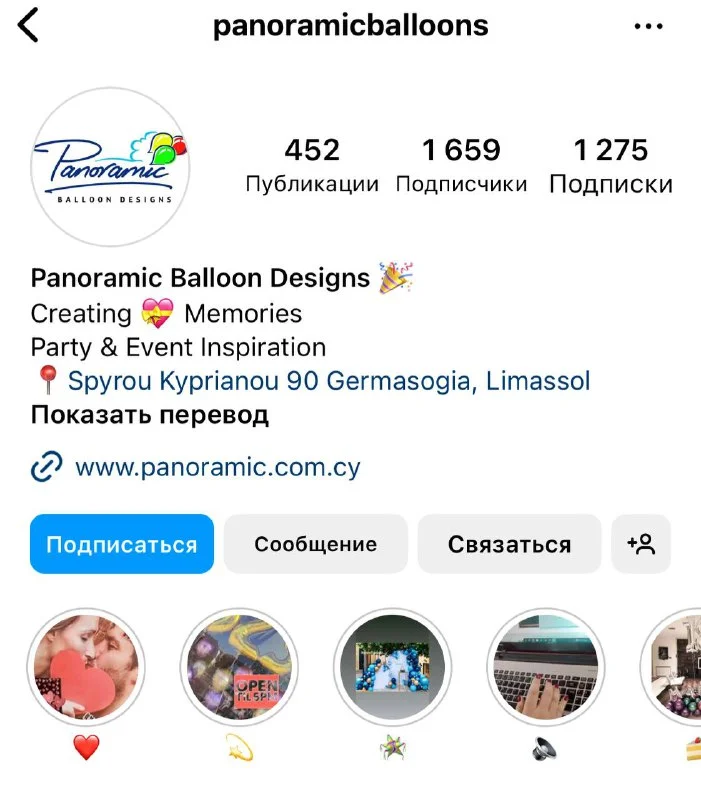701x800 pixels.
Task: Open the speaker emoji keyboard highlight
Action: pos(545,667)
